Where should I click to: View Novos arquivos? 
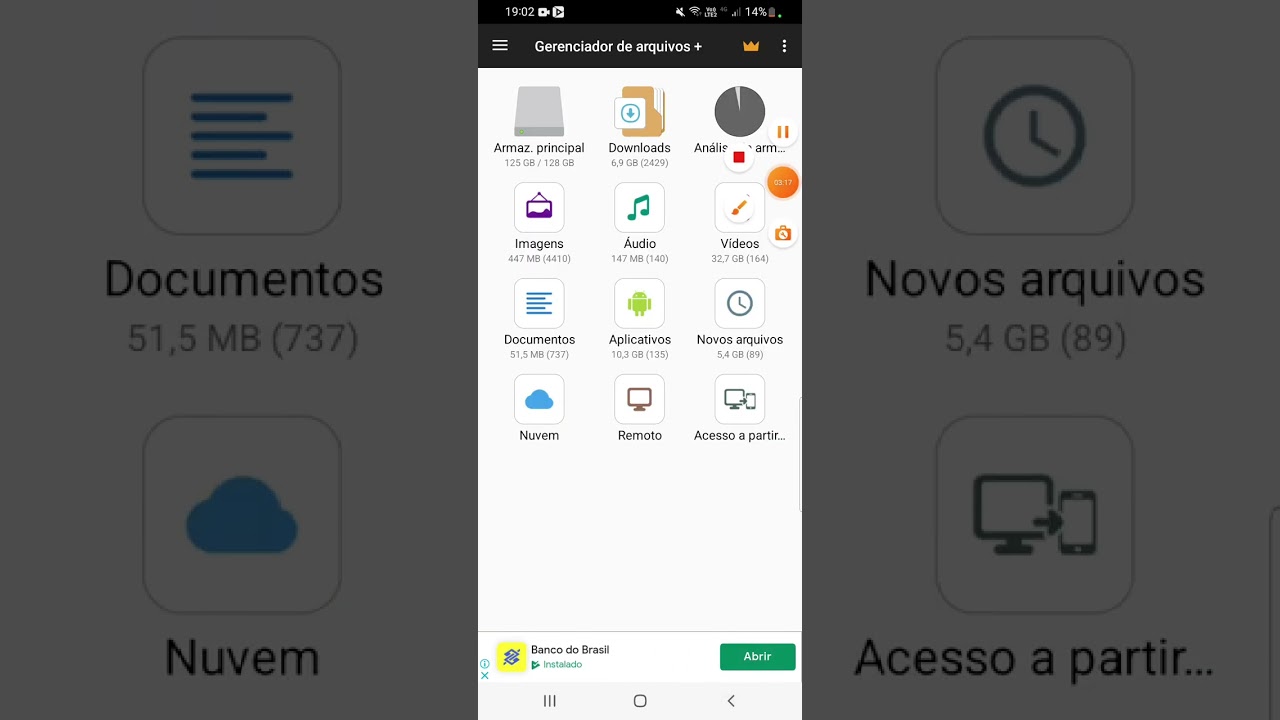click(739, 304)
